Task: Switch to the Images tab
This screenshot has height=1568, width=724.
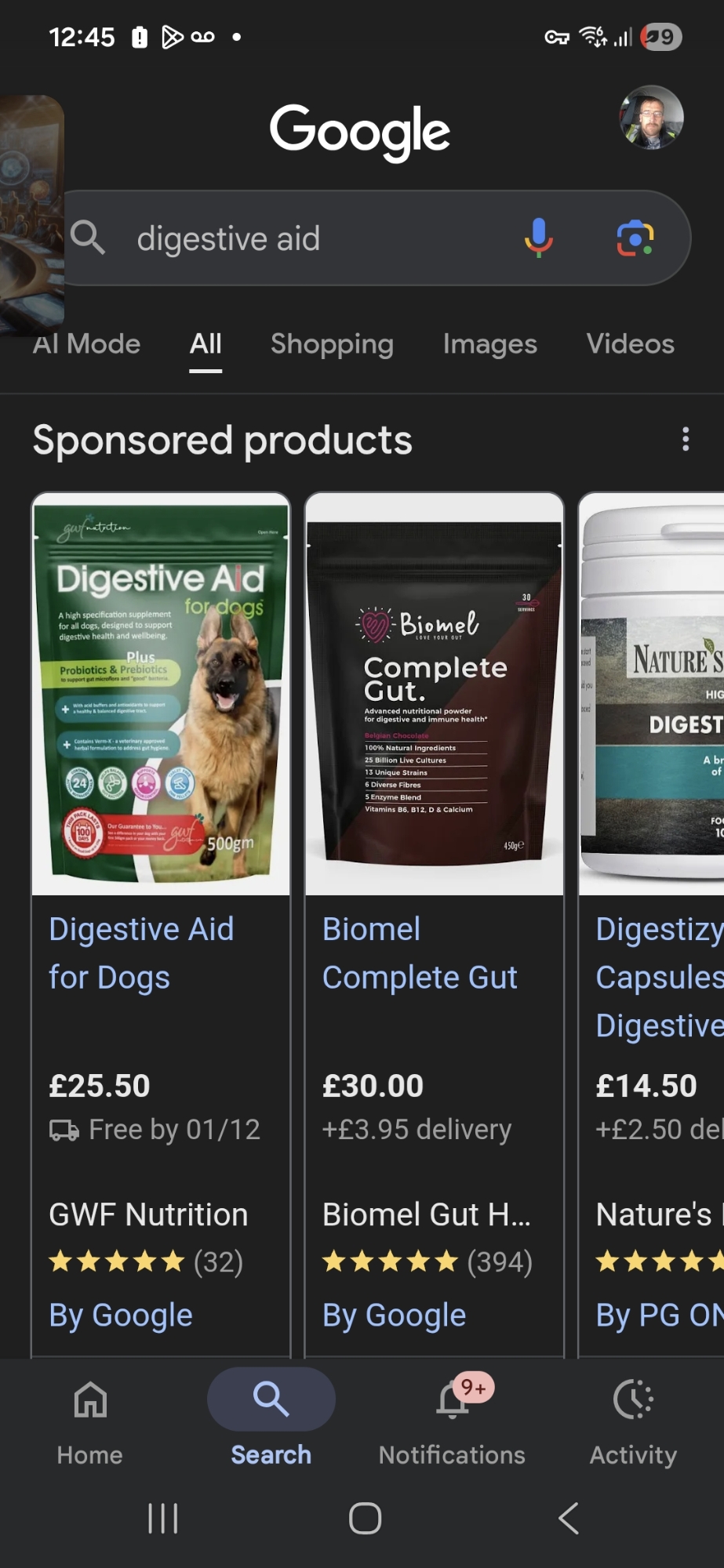Action: coord(489,344)
